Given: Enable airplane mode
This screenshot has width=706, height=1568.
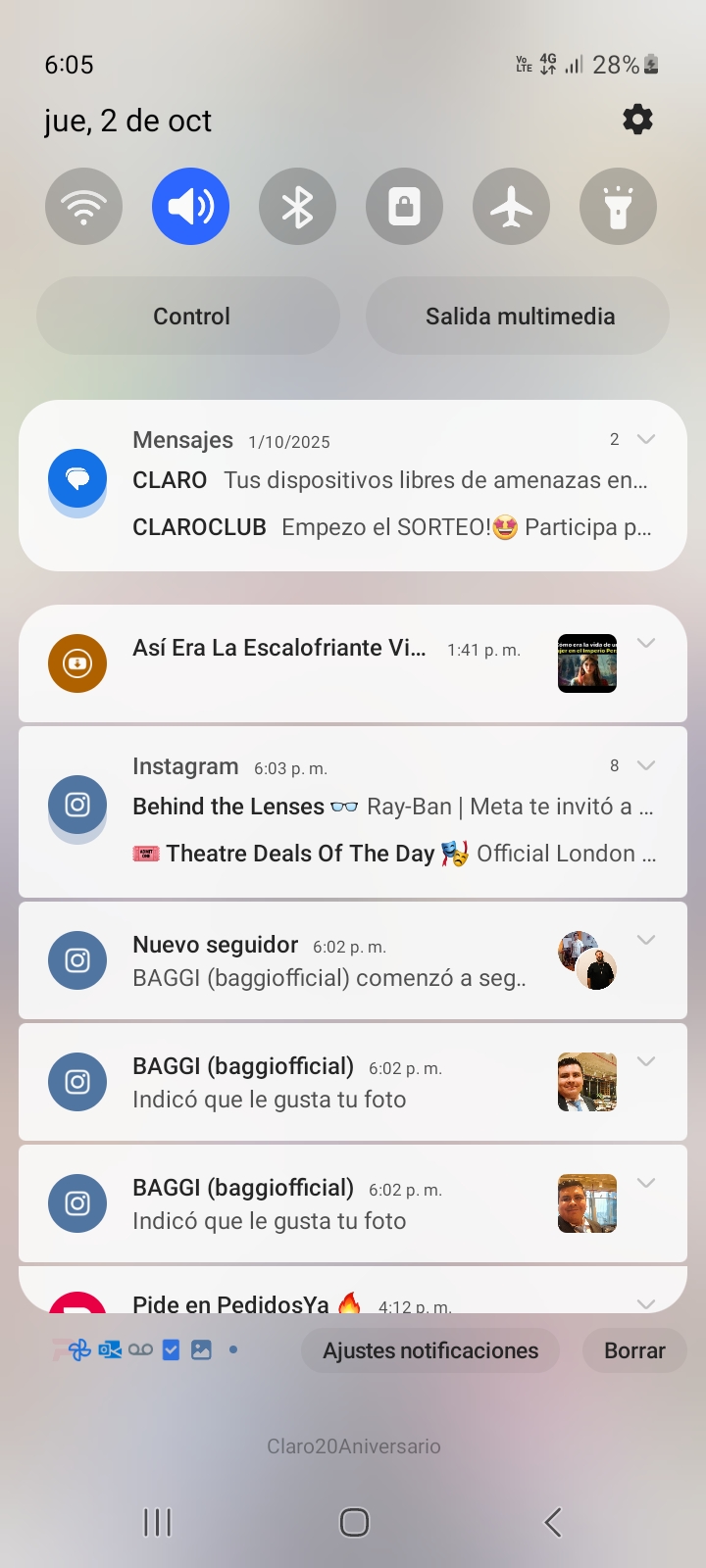Looking at the screenshot, I should coord(511,207).
